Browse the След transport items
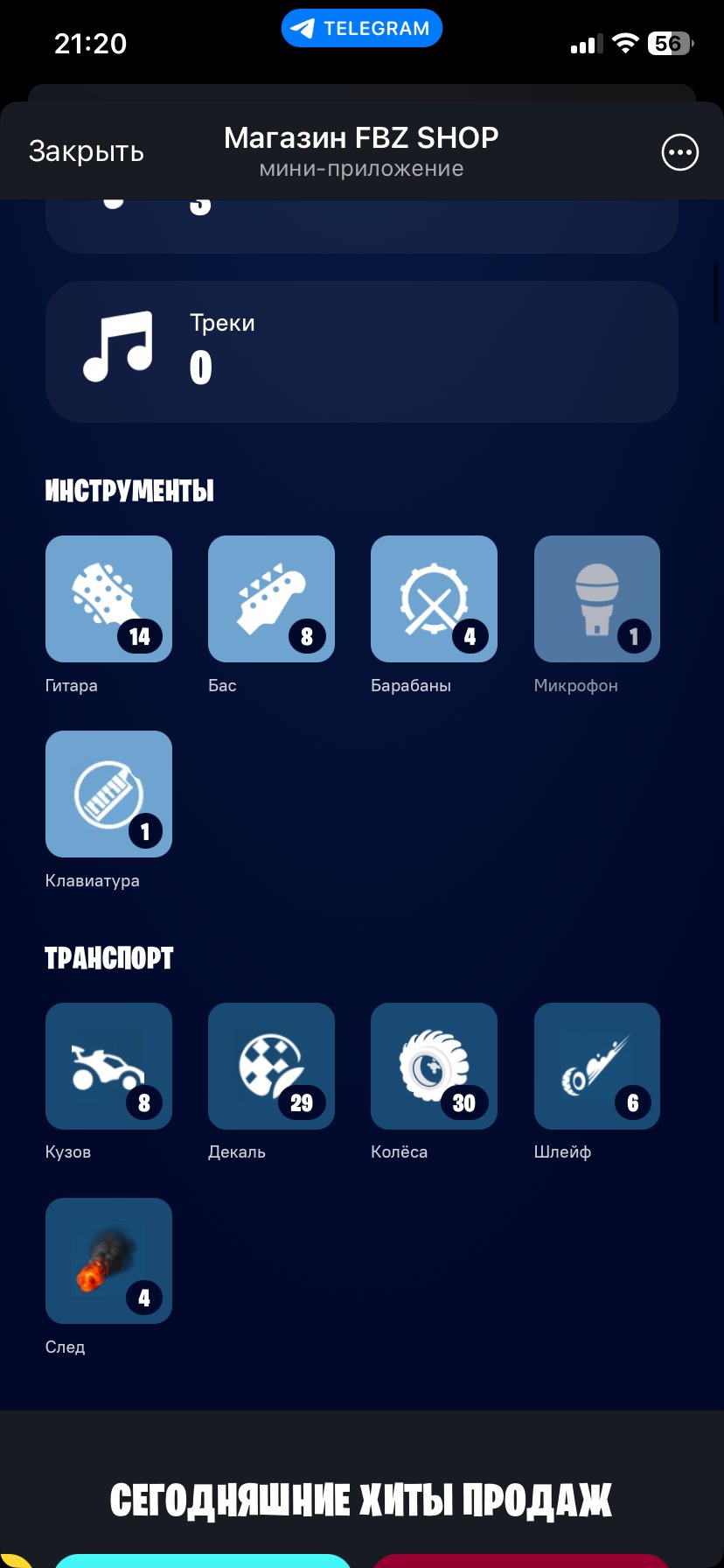Screen dimensions: 724x1568 point(108,1261)
